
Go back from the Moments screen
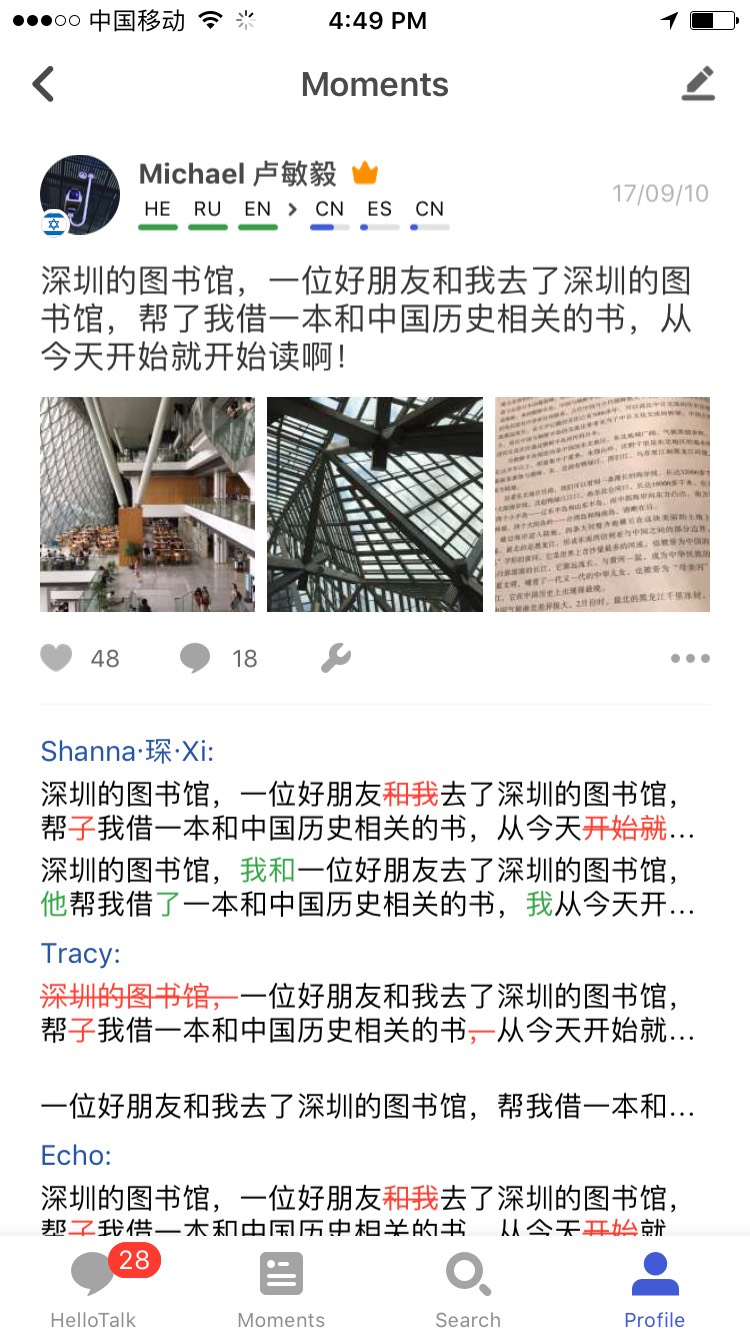tap(43, 85)
